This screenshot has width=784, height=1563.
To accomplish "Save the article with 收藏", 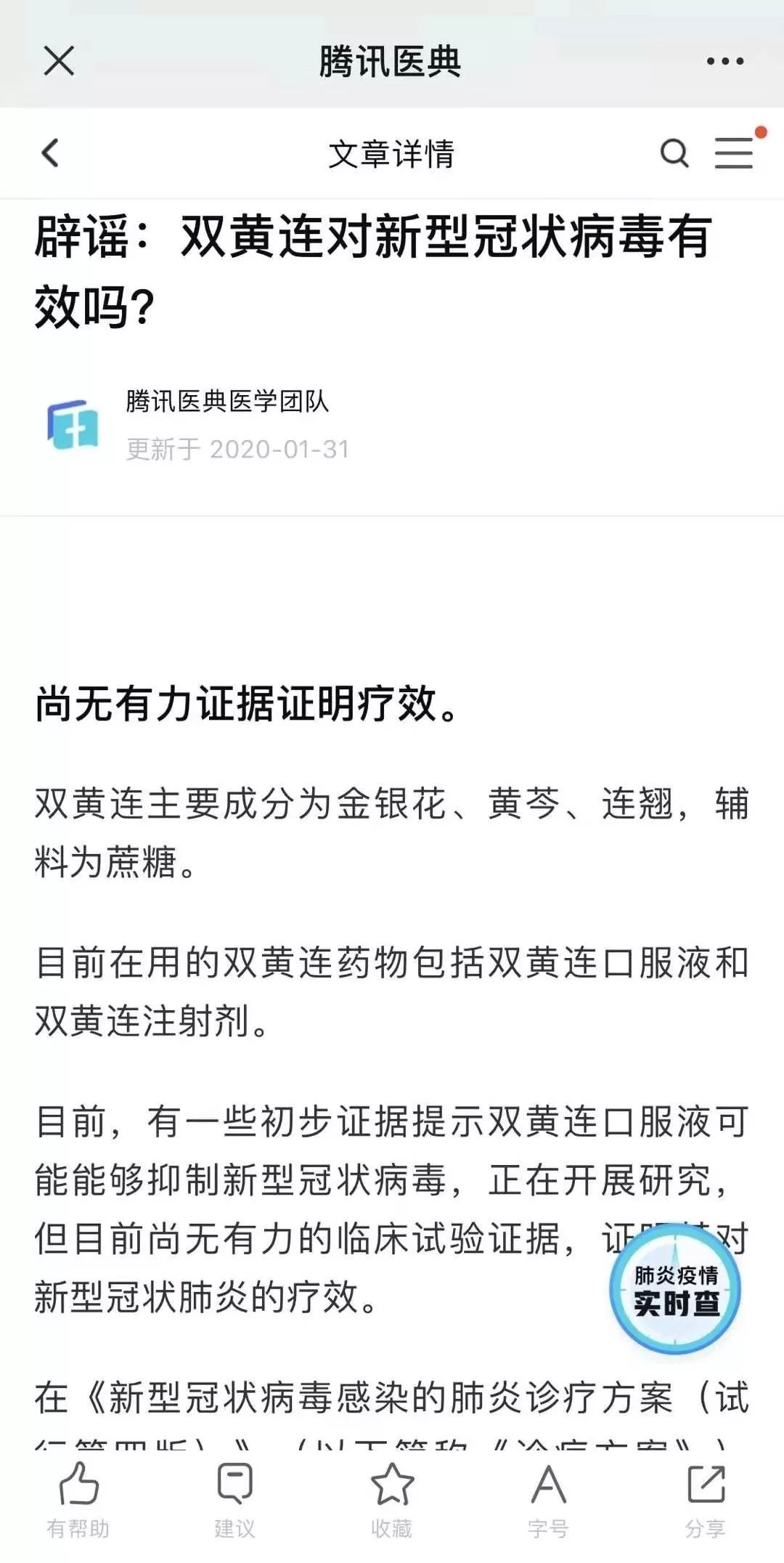I will click(392, 1498).
